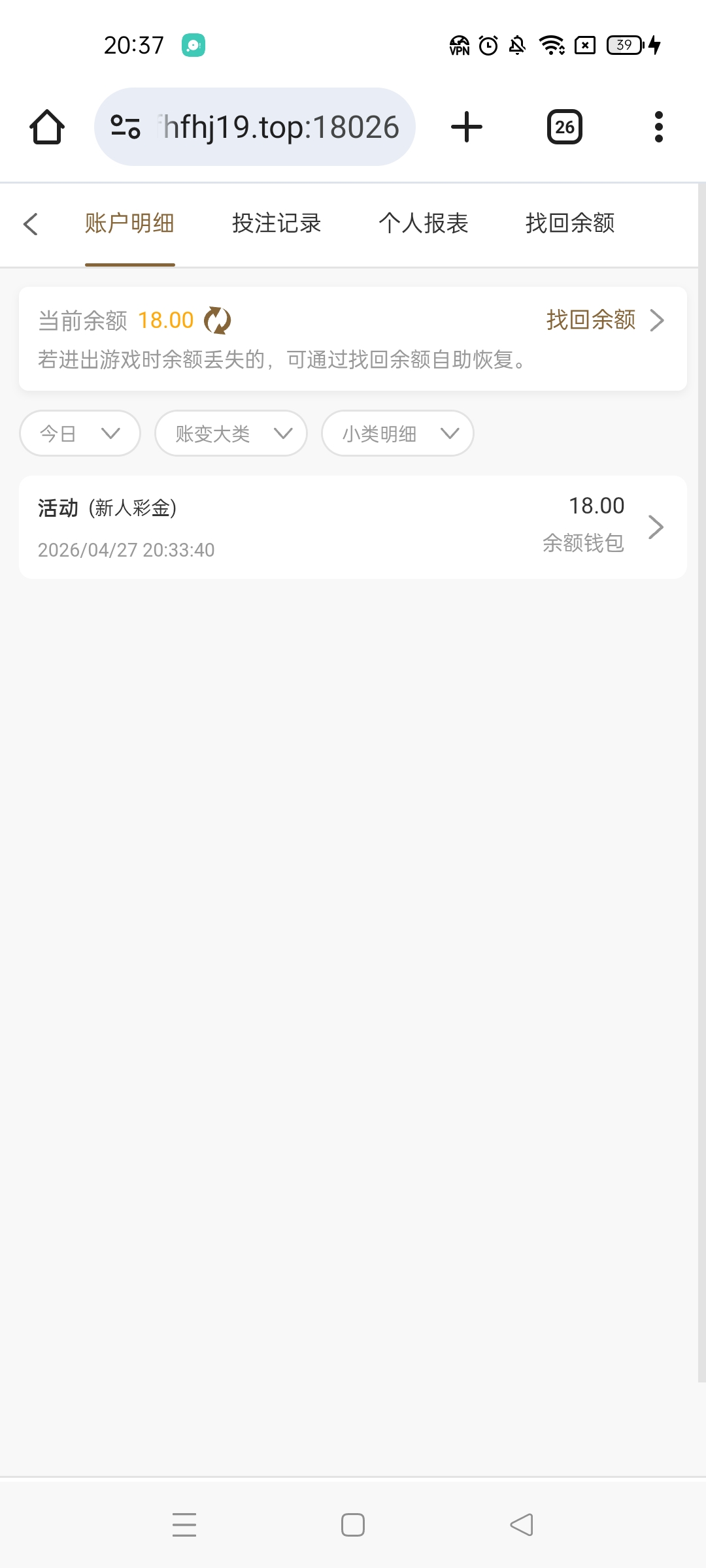Open the 活动 (新人彩金) transaction details

pyautogui.click(x=353, y=527)
